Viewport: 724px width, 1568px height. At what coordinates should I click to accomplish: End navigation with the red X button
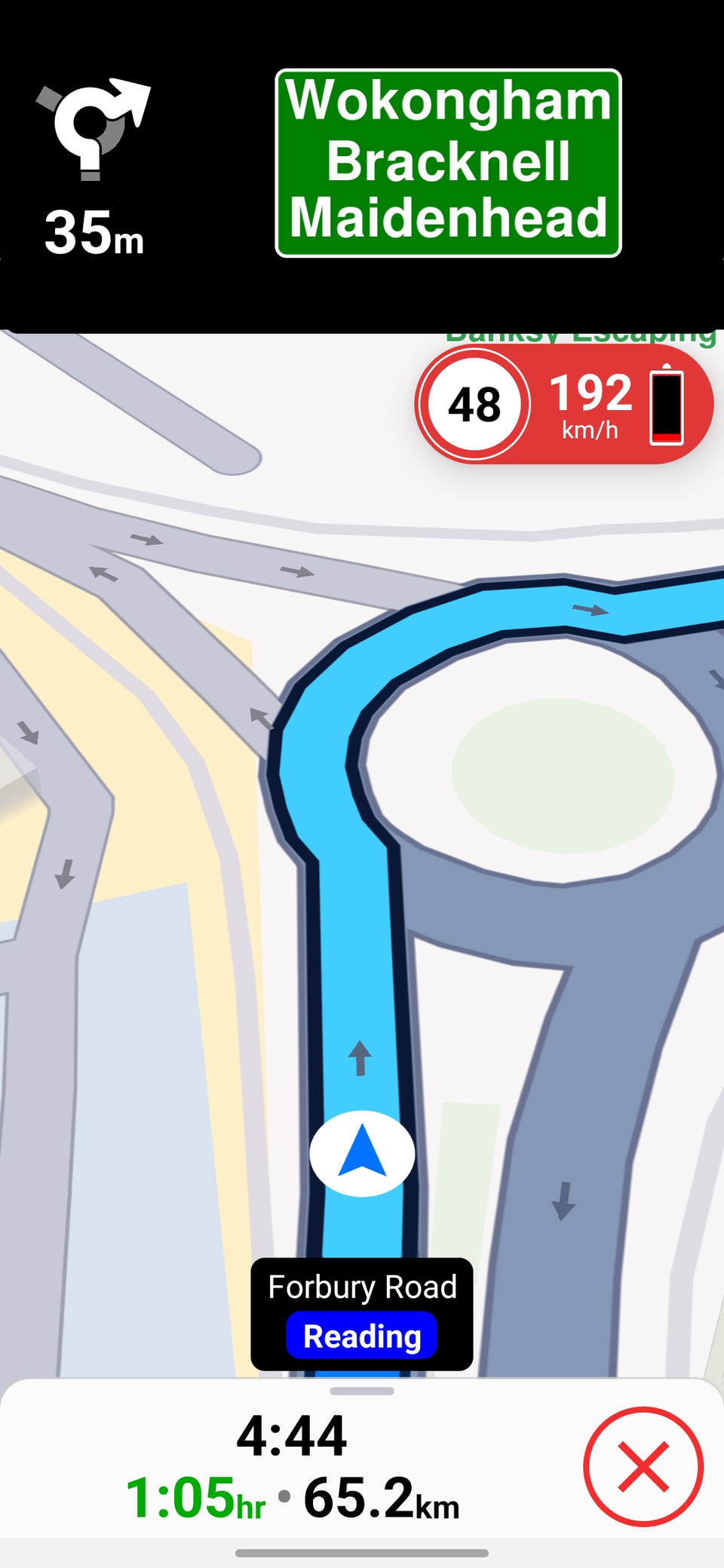coord(643,1466)
